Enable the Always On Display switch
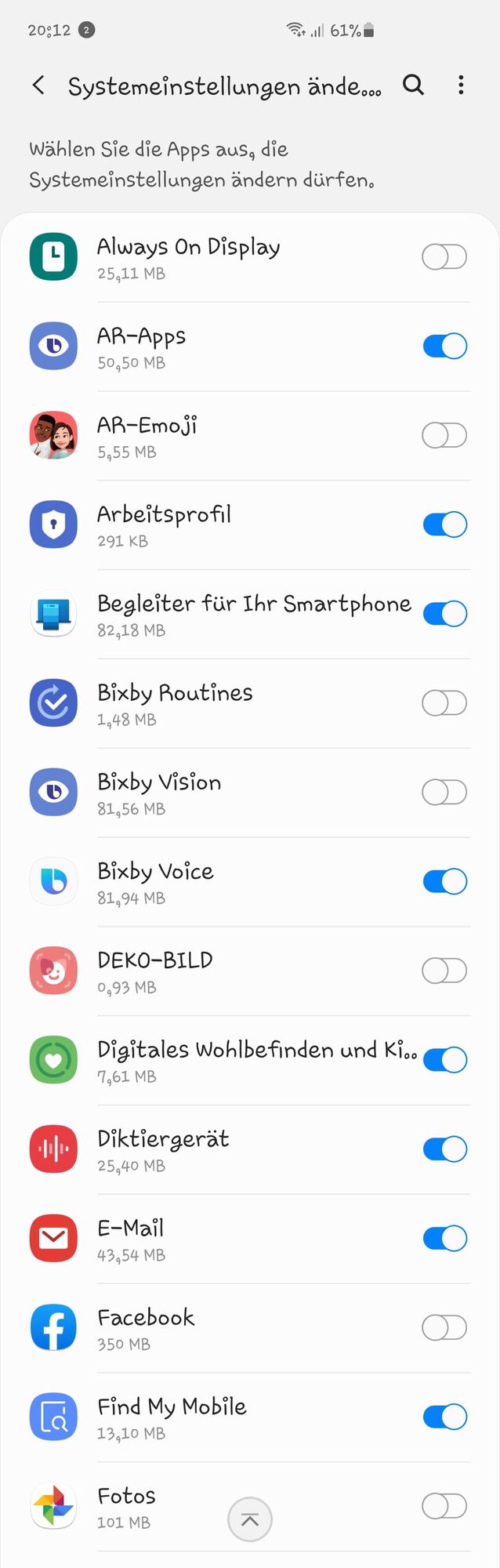The height and width of the screenshot is (1568, 500). tap(444, 256)
